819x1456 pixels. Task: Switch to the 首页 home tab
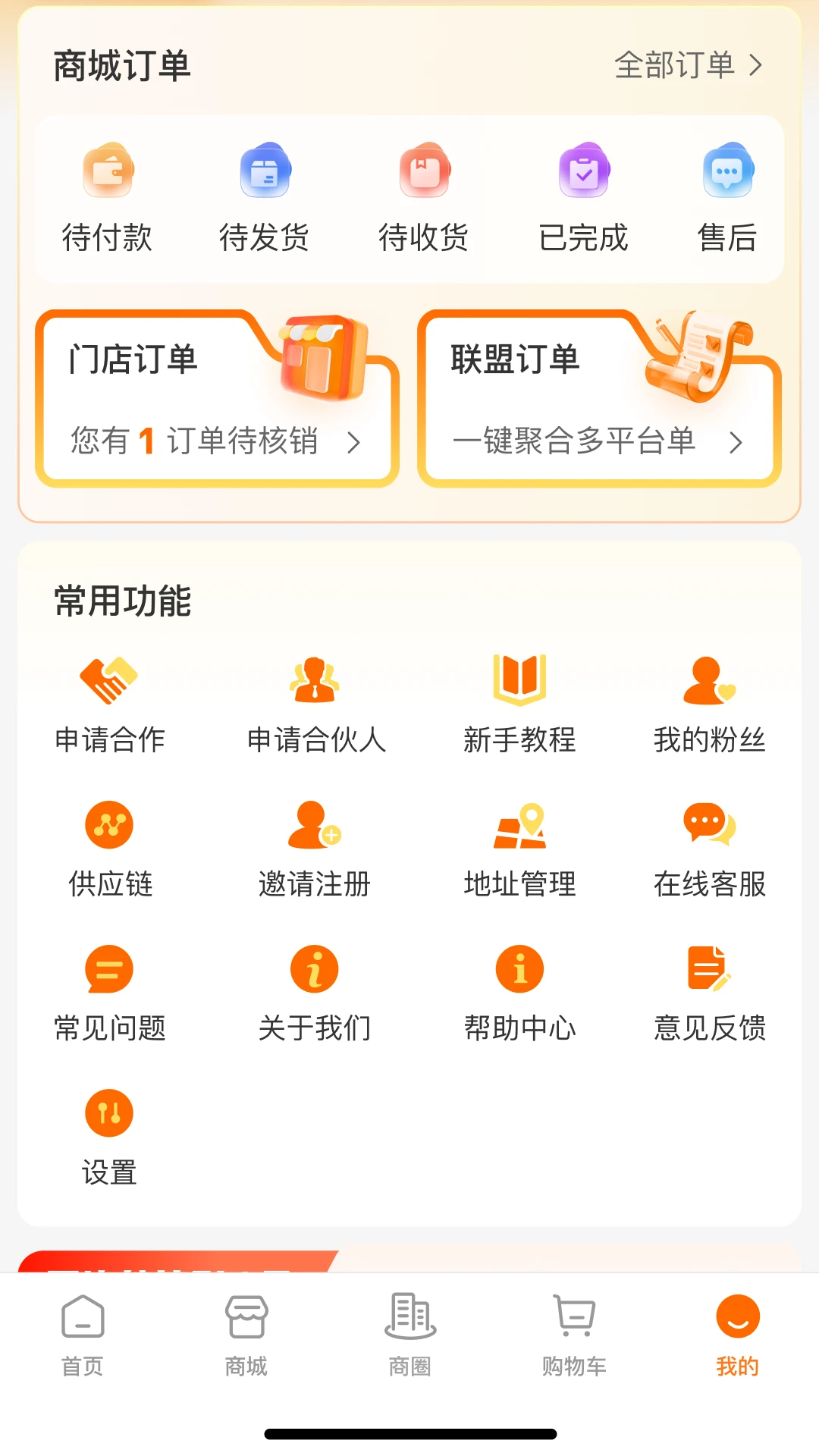point(82,1338)
